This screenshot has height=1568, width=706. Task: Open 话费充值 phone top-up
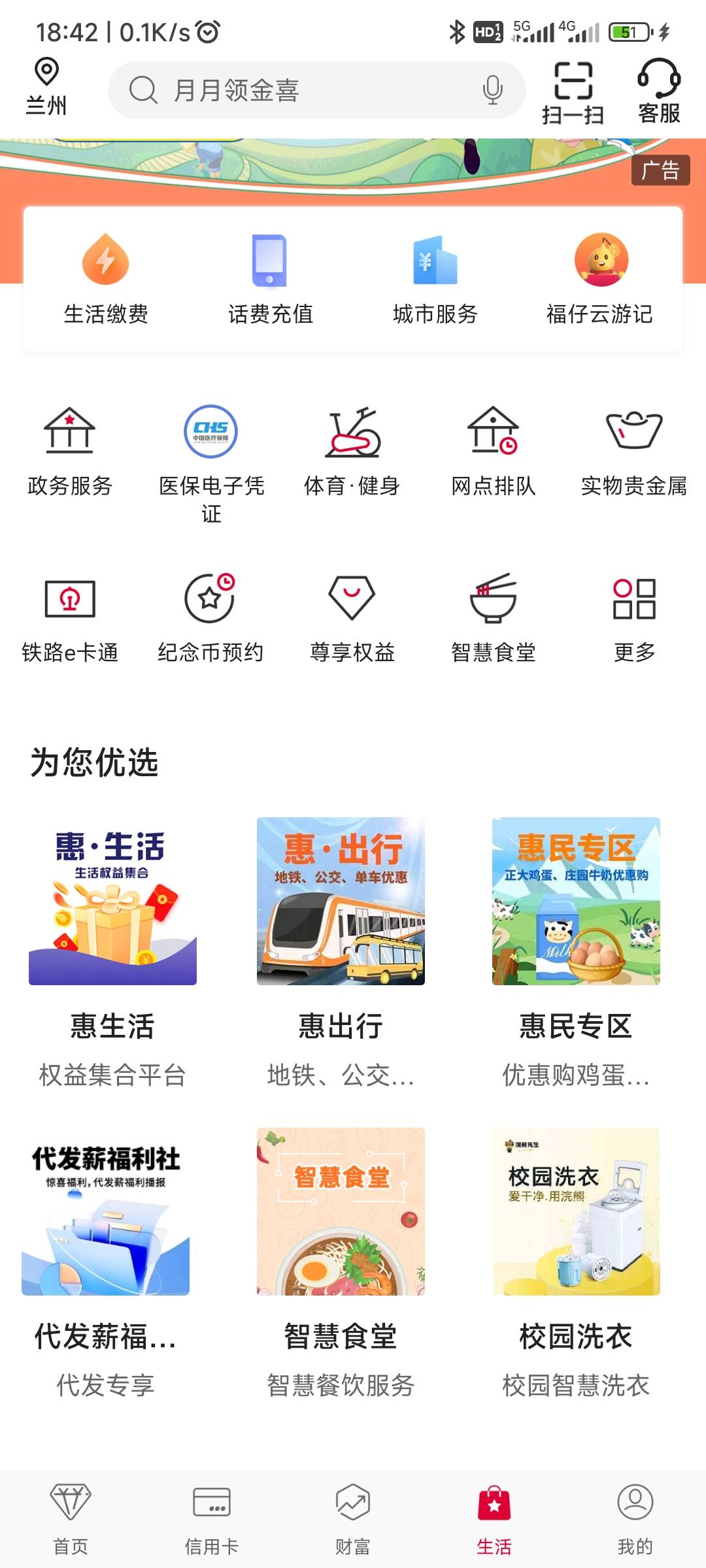click(x=270, y=279)
